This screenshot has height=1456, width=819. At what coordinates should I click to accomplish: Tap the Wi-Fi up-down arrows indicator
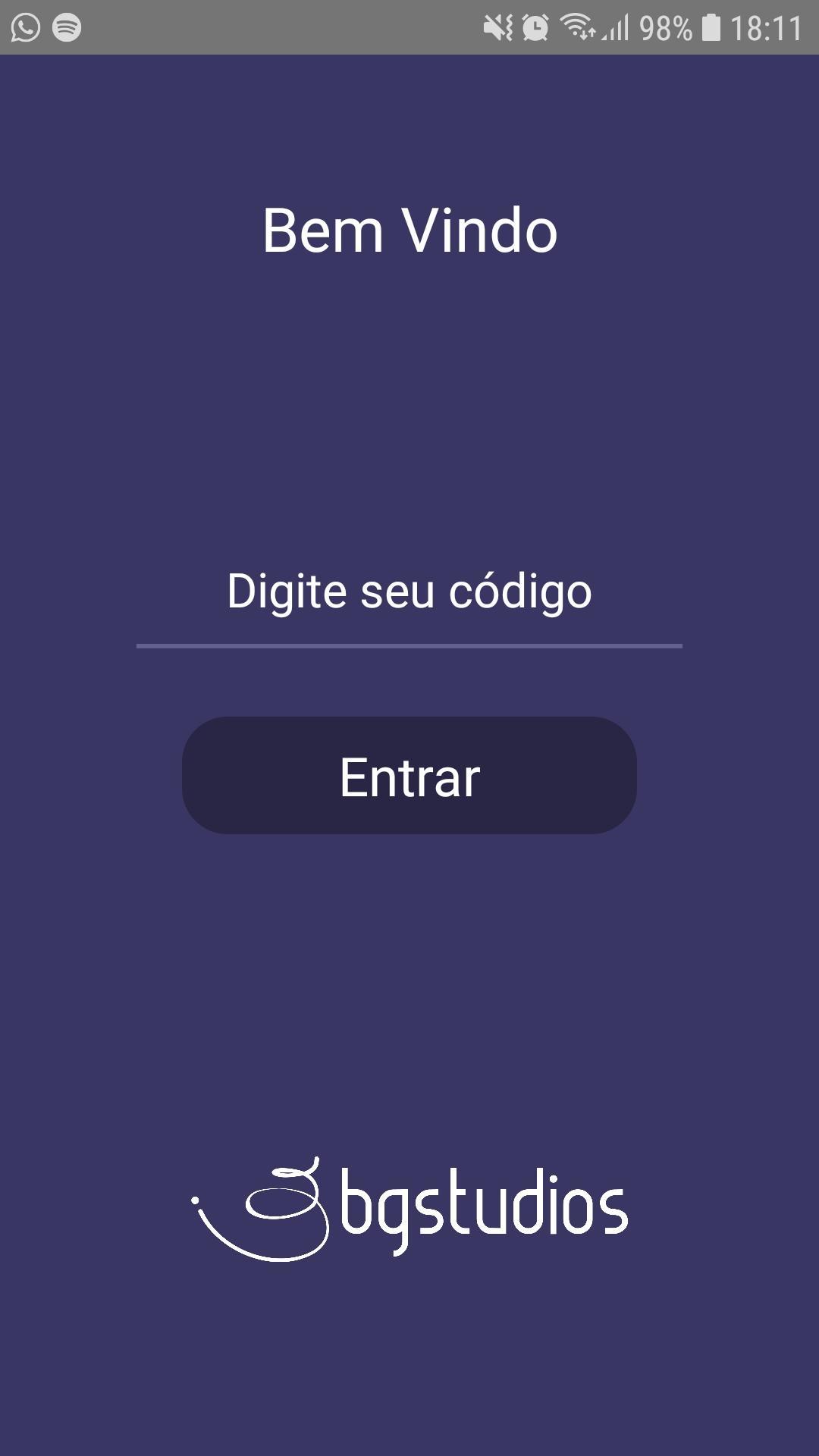(x=588, y=34)
